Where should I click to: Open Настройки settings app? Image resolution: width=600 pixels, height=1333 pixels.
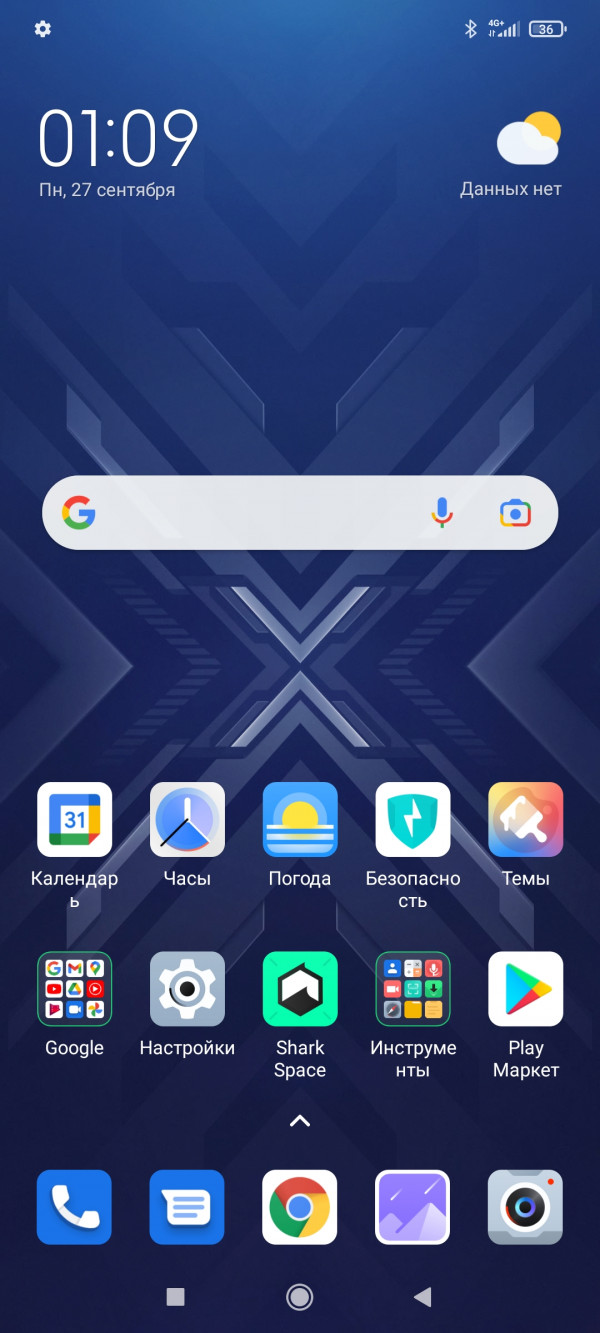(x=187, y=989)
